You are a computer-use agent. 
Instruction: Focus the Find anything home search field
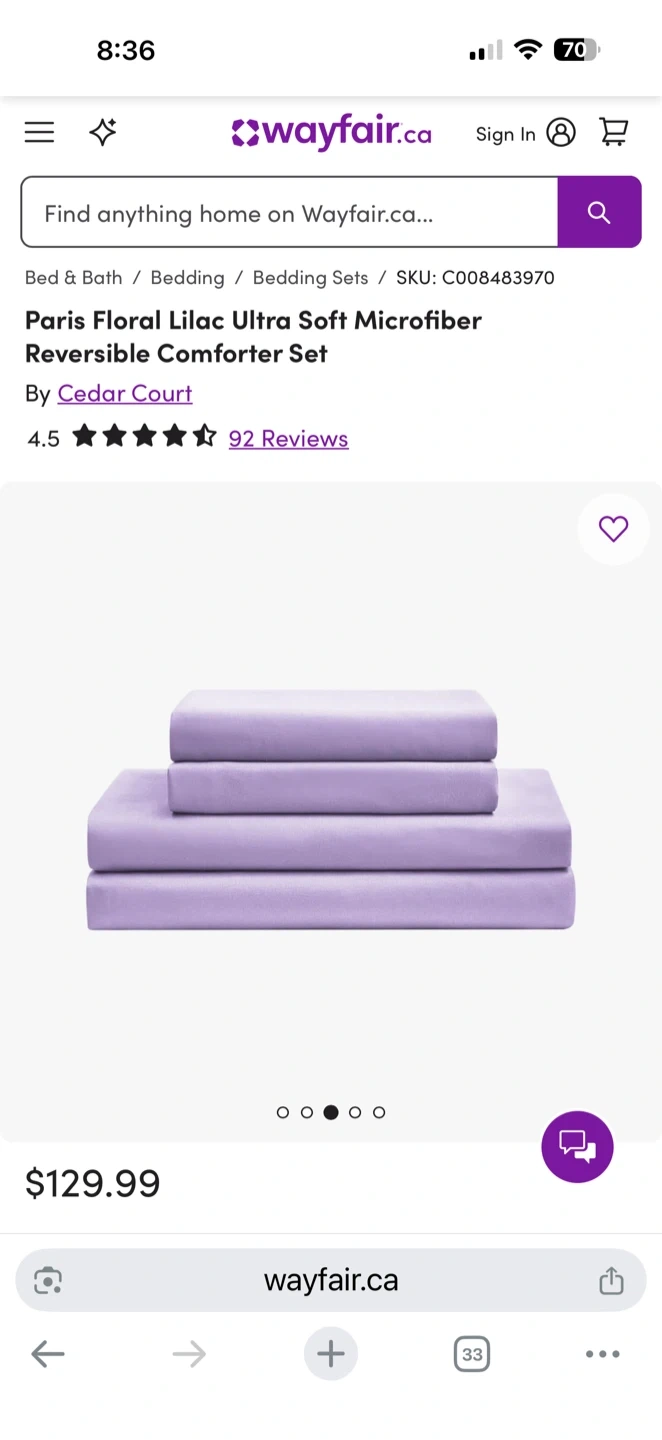pyautogui.click(x=289, y=212)
